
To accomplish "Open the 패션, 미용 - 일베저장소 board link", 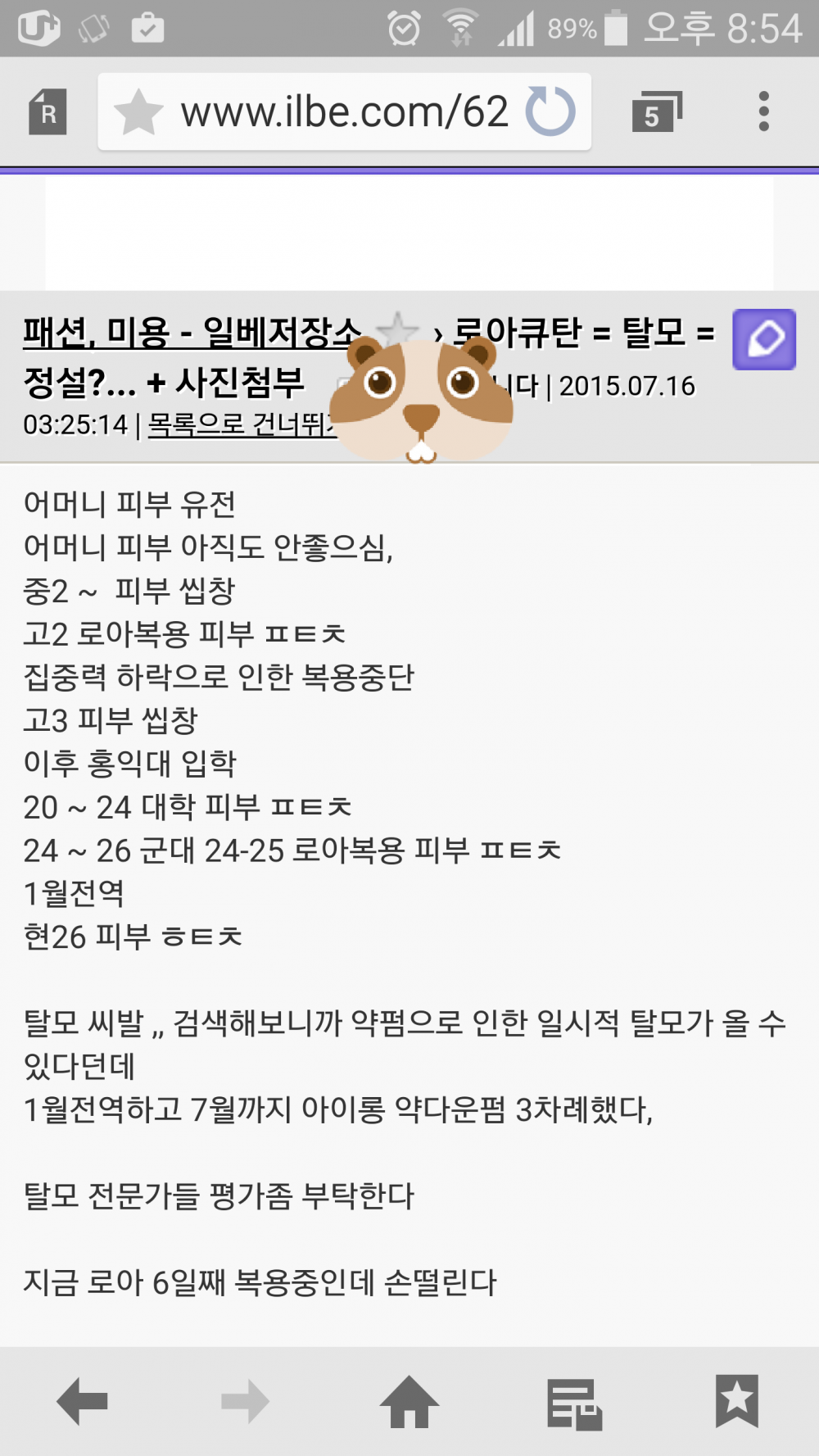I will (191, 332).
